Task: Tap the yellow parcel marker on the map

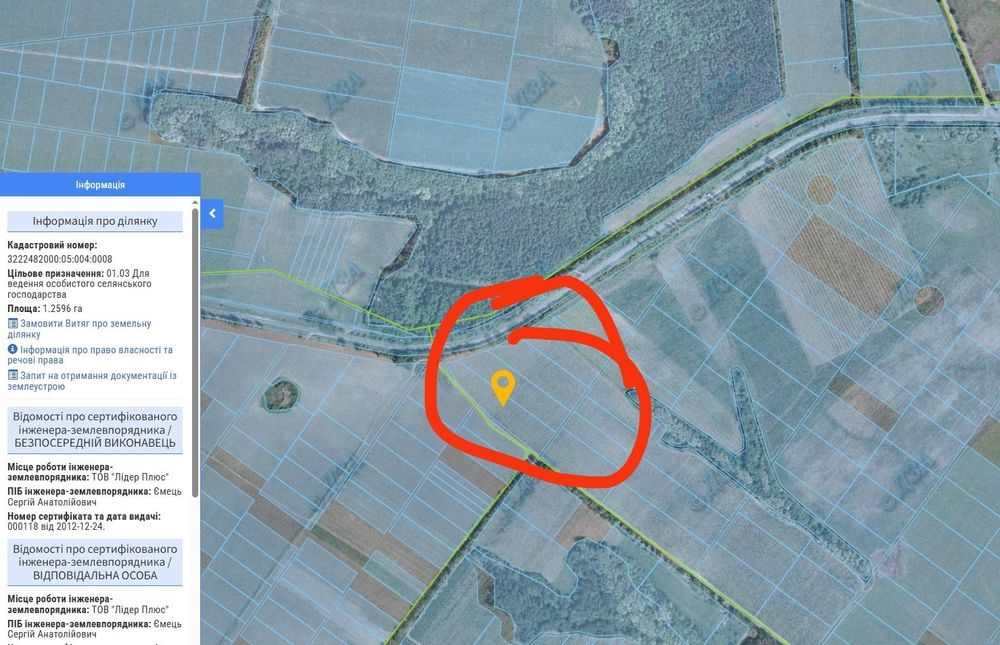Action: [503, 386]
